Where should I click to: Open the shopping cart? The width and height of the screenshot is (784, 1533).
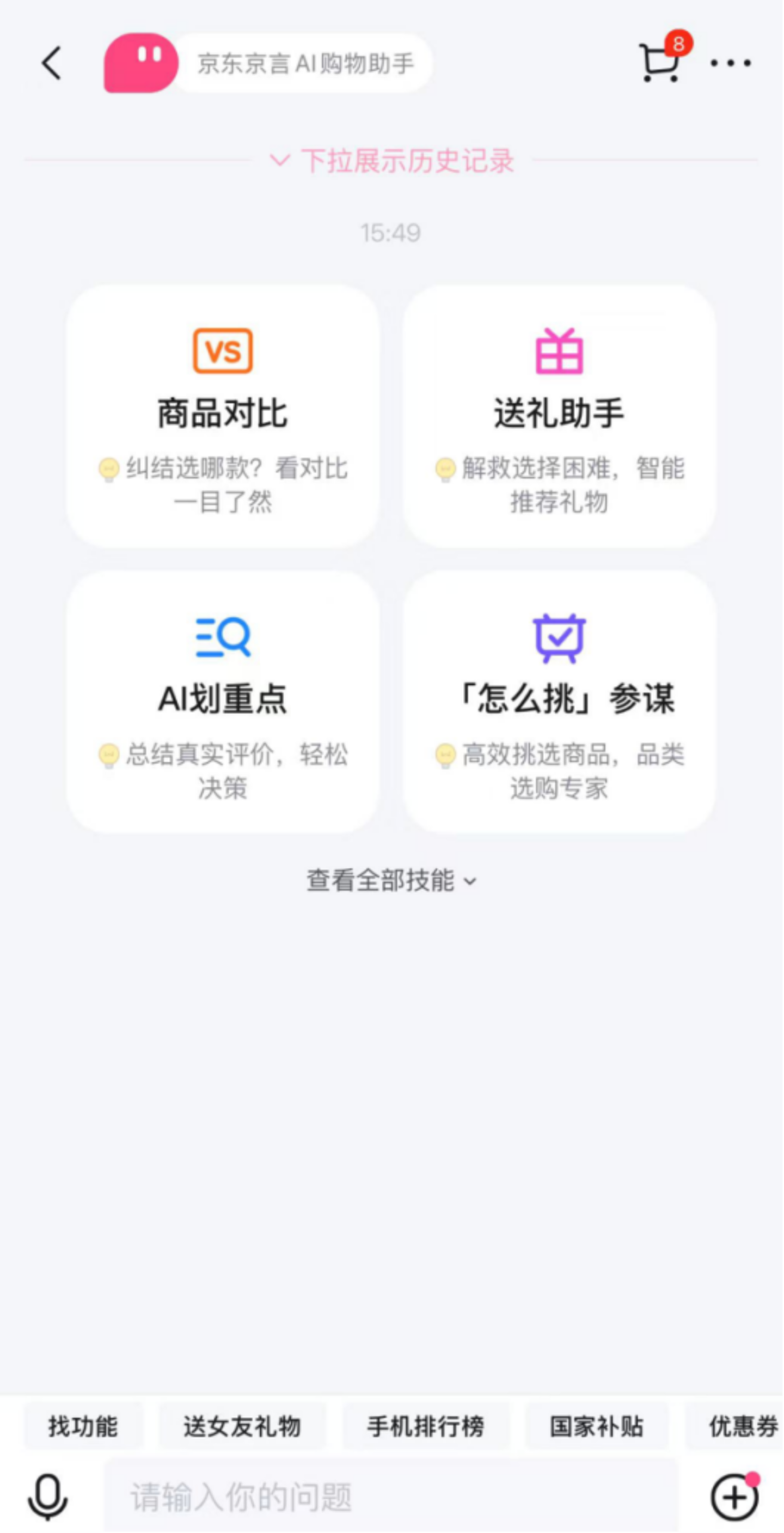660,62
